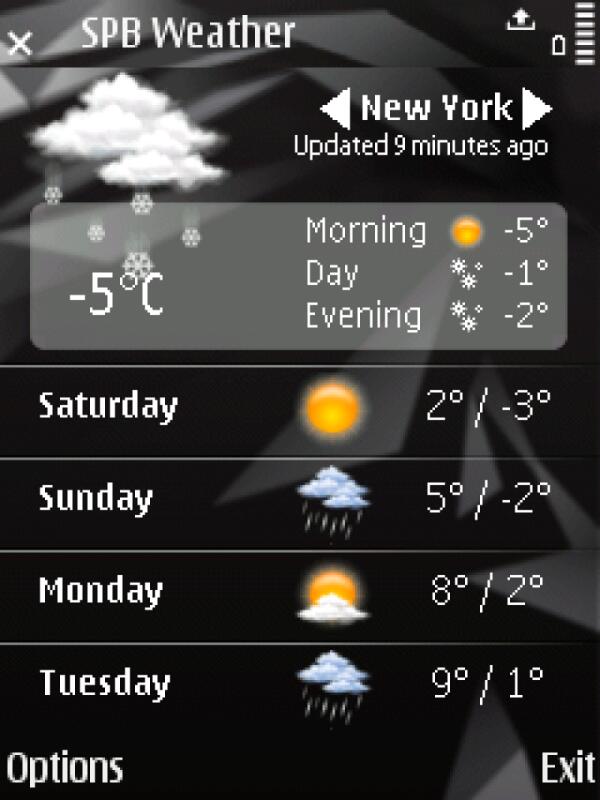This screenshot has width=600, height=800.
Task: Open Monday's forecast row
Action: [x=300, y=592]
